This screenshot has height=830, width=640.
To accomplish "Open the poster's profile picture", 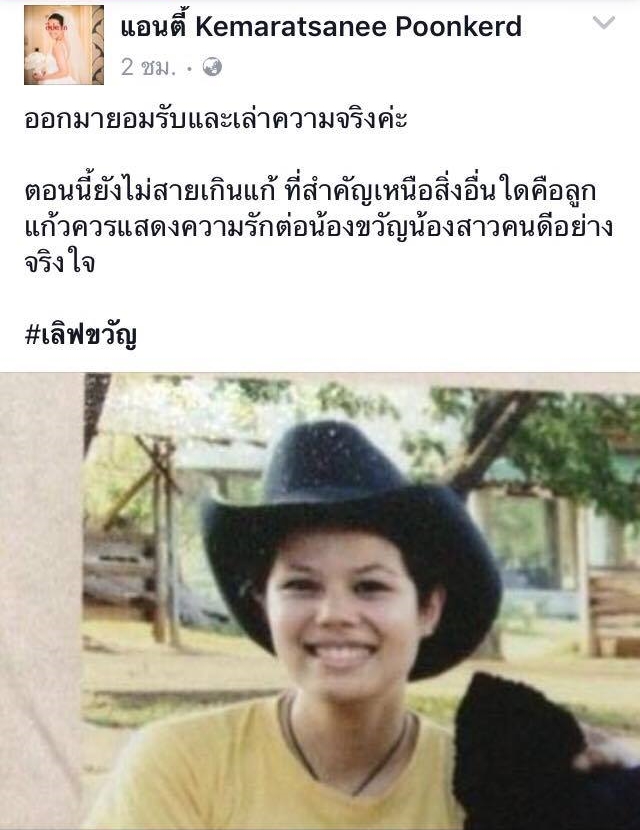I will pyautogui.click(x=63, y=45).
